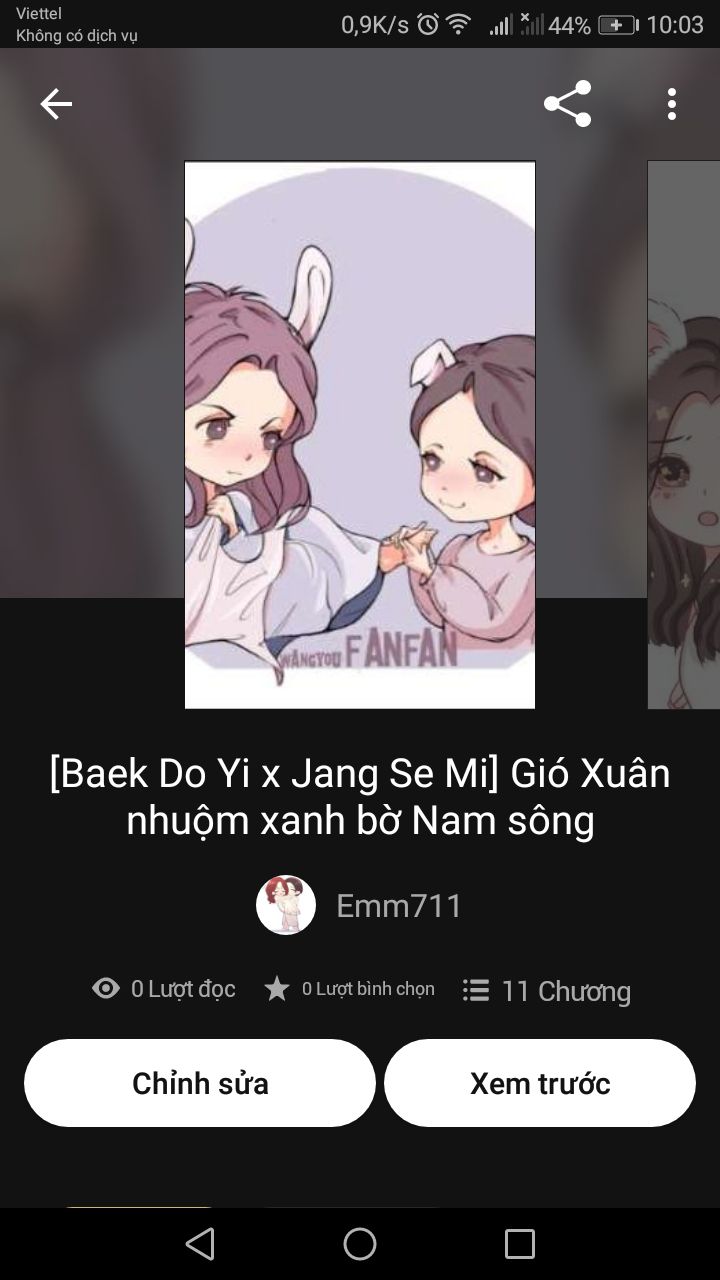Viewport: 720px width, 1280px height.
Task: Open the next story cover on right
Action: [685, 435]
